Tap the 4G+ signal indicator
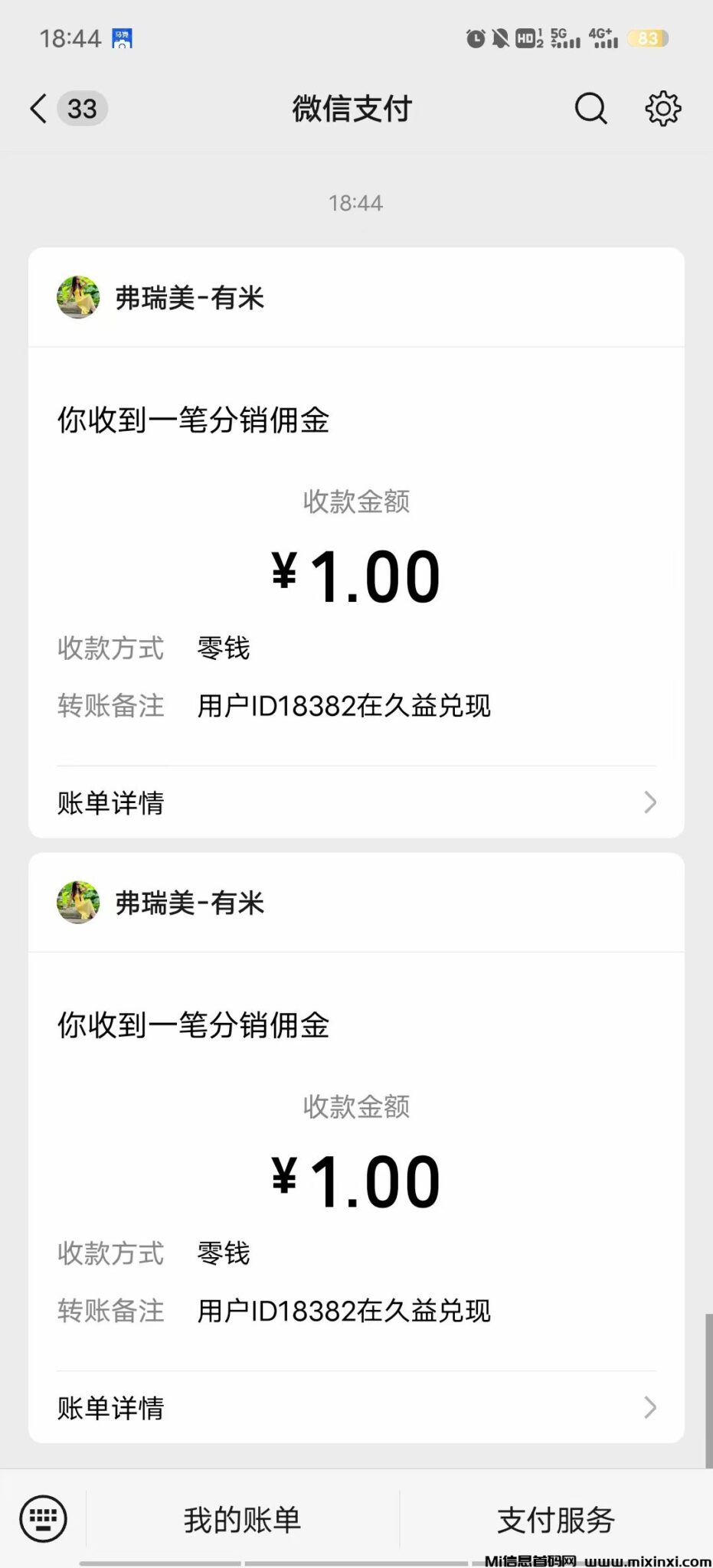 pos(604,38)
